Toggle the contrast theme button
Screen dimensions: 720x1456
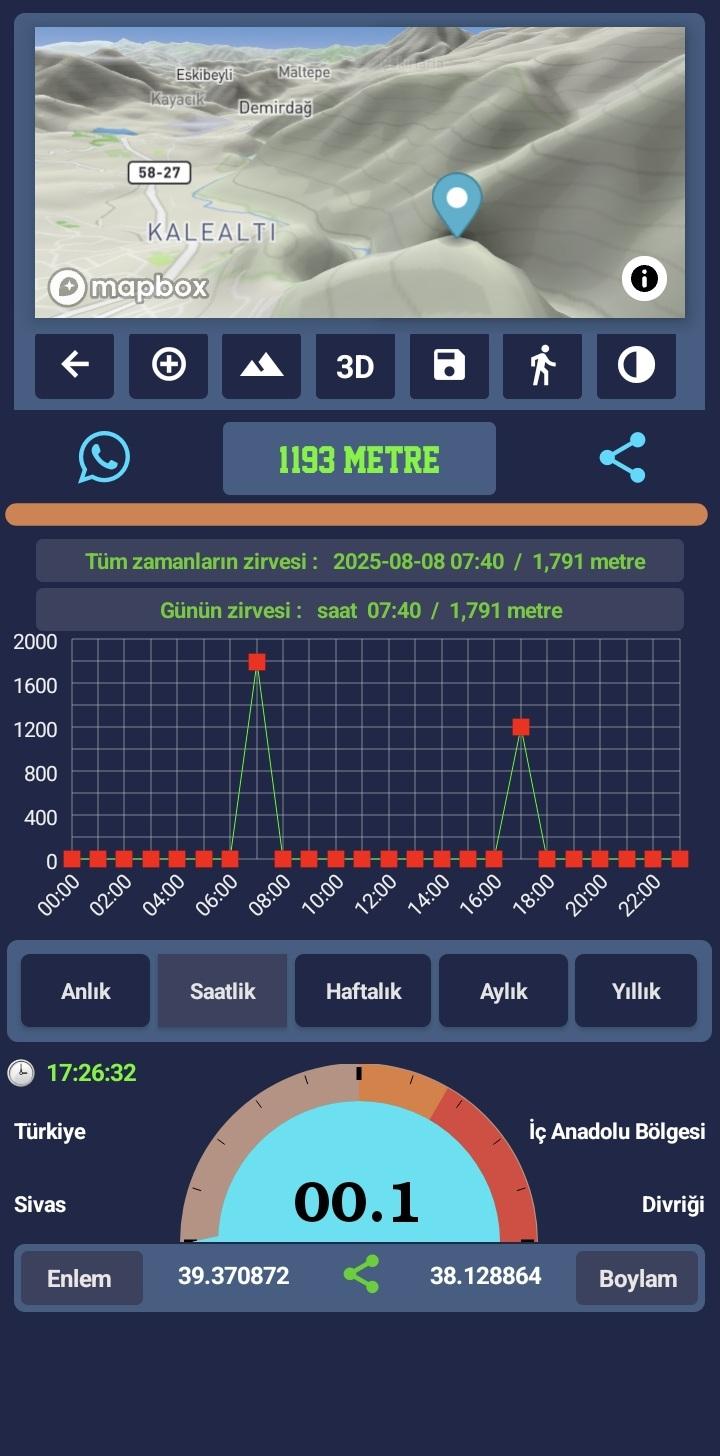pos(636,366)
